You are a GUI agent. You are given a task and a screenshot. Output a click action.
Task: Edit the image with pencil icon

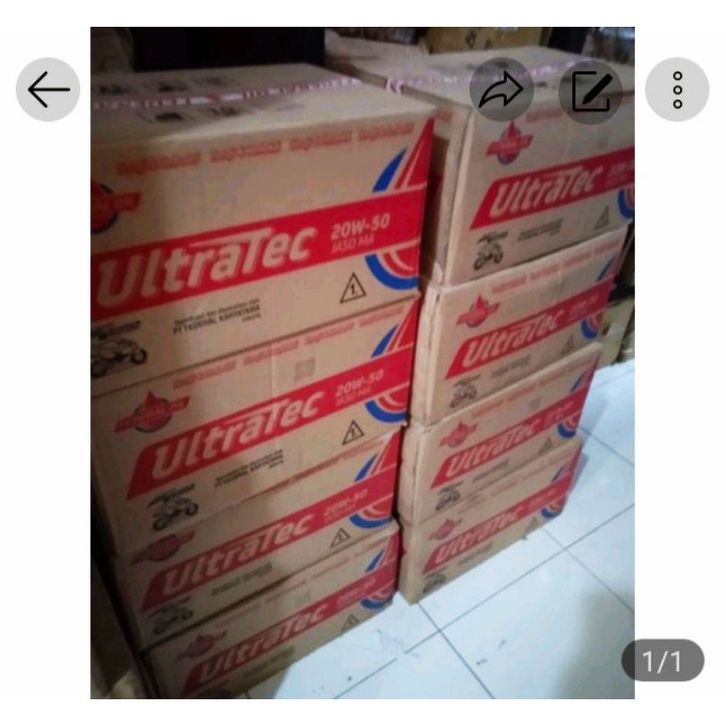590,90
